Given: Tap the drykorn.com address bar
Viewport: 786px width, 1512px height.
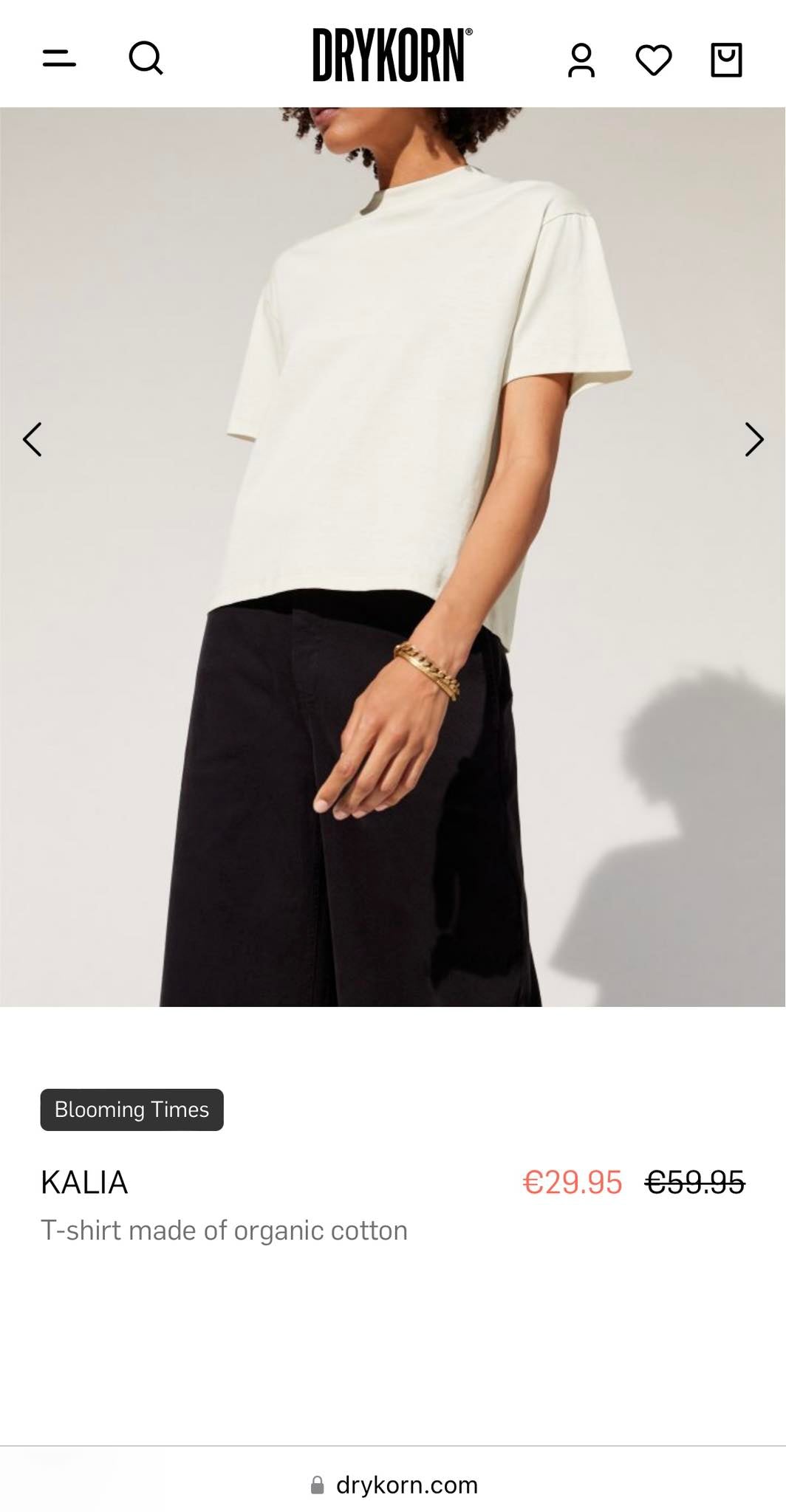Looking at the screenshot, I should pos(393,1485).
